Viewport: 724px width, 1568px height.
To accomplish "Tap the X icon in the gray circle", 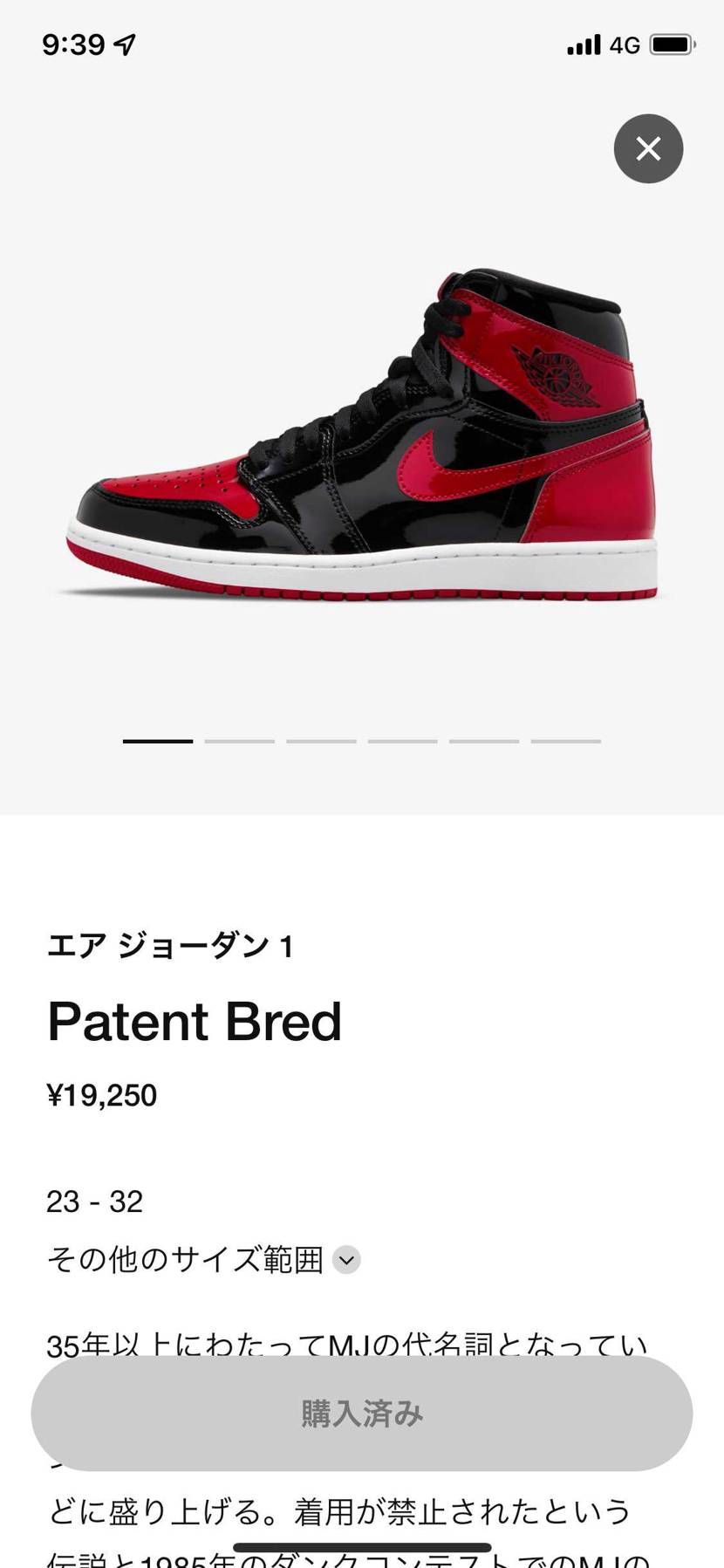I will (648, 148).
